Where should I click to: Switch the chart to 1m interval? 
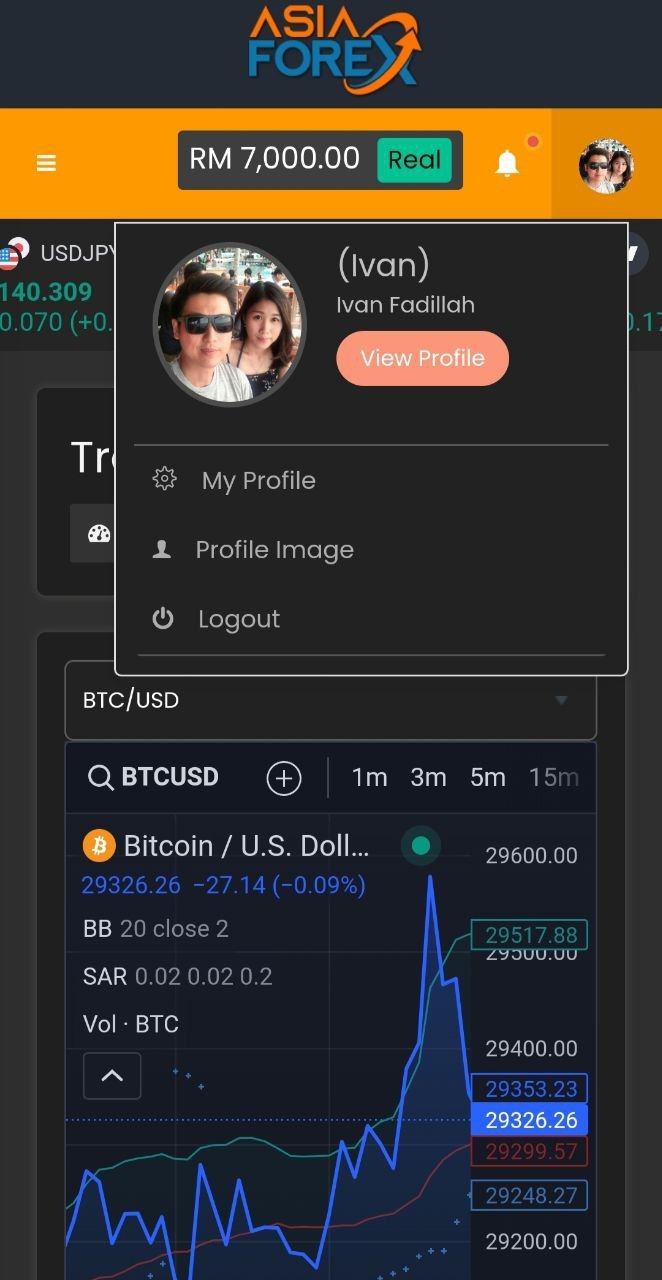[369, 777]
